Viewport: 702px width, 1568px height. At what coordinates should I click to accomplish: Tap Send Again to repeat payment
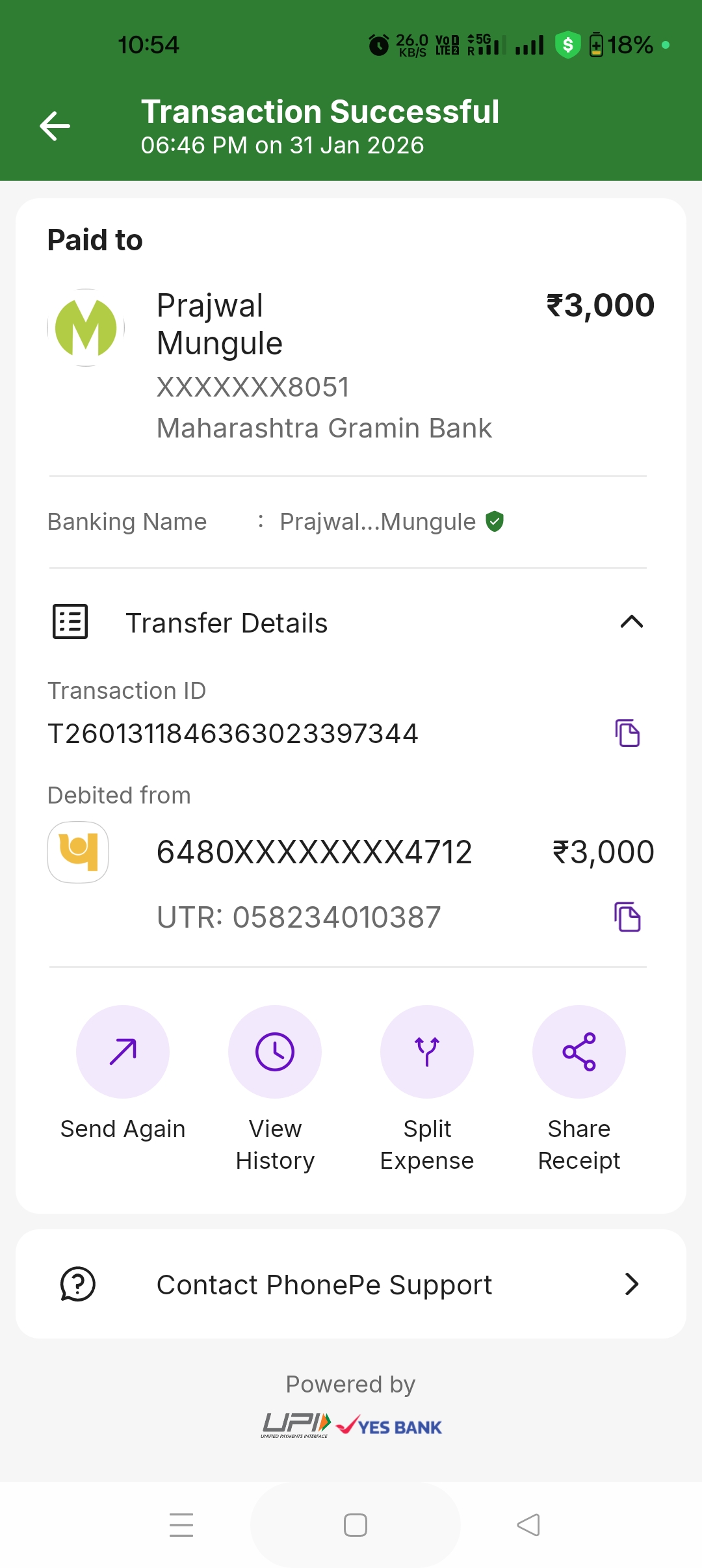tap(123, 1052)
